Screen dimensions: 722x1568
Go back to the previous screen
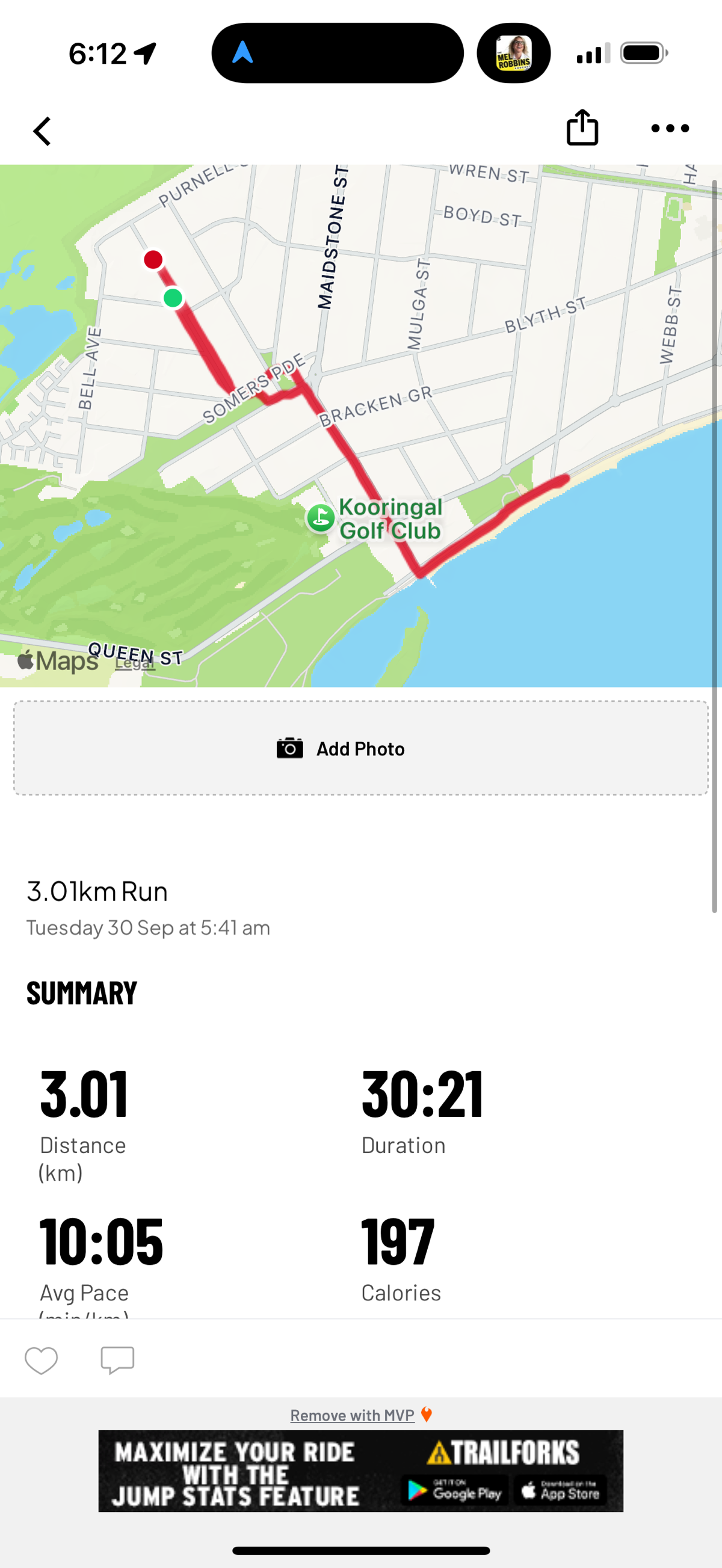point(42,131)
